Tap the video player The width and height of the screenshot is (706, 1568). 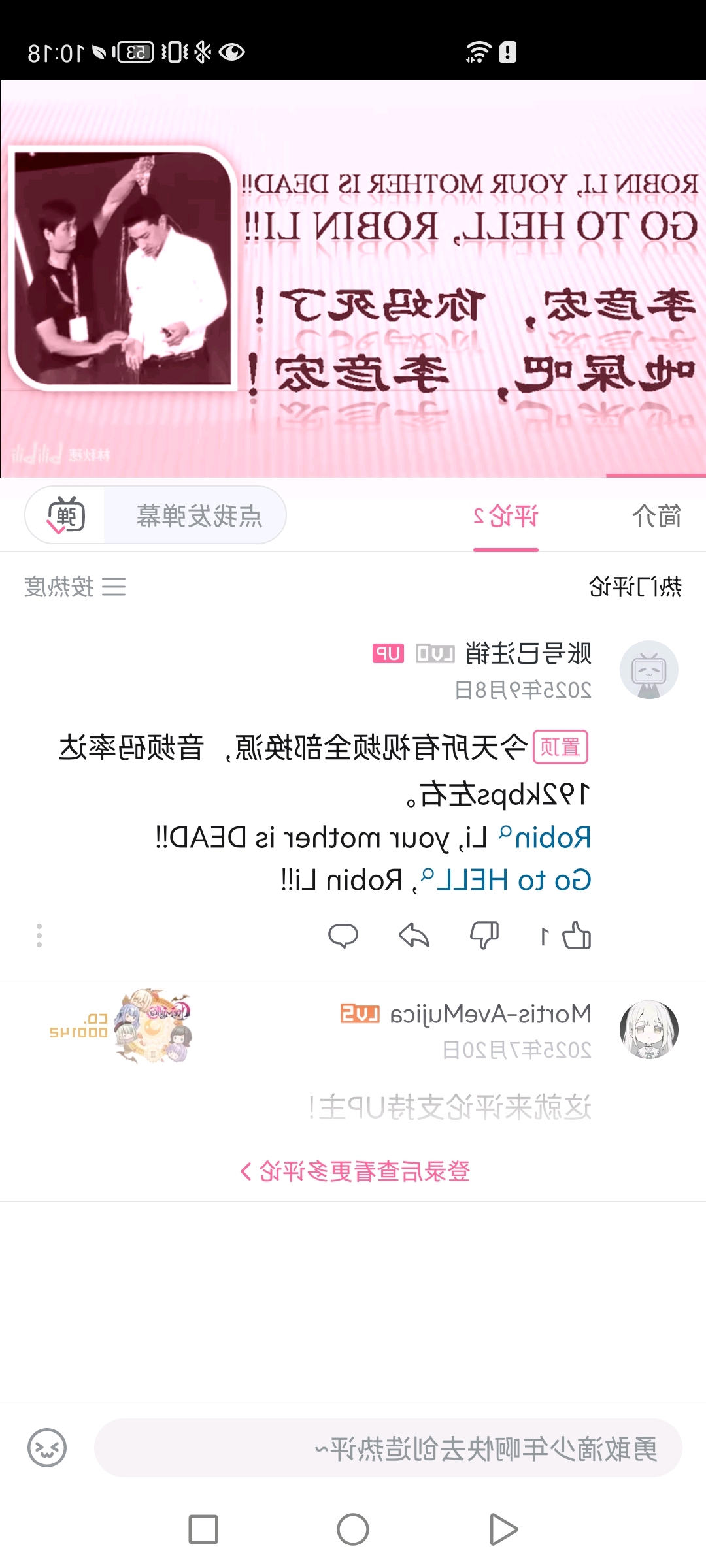353,279
